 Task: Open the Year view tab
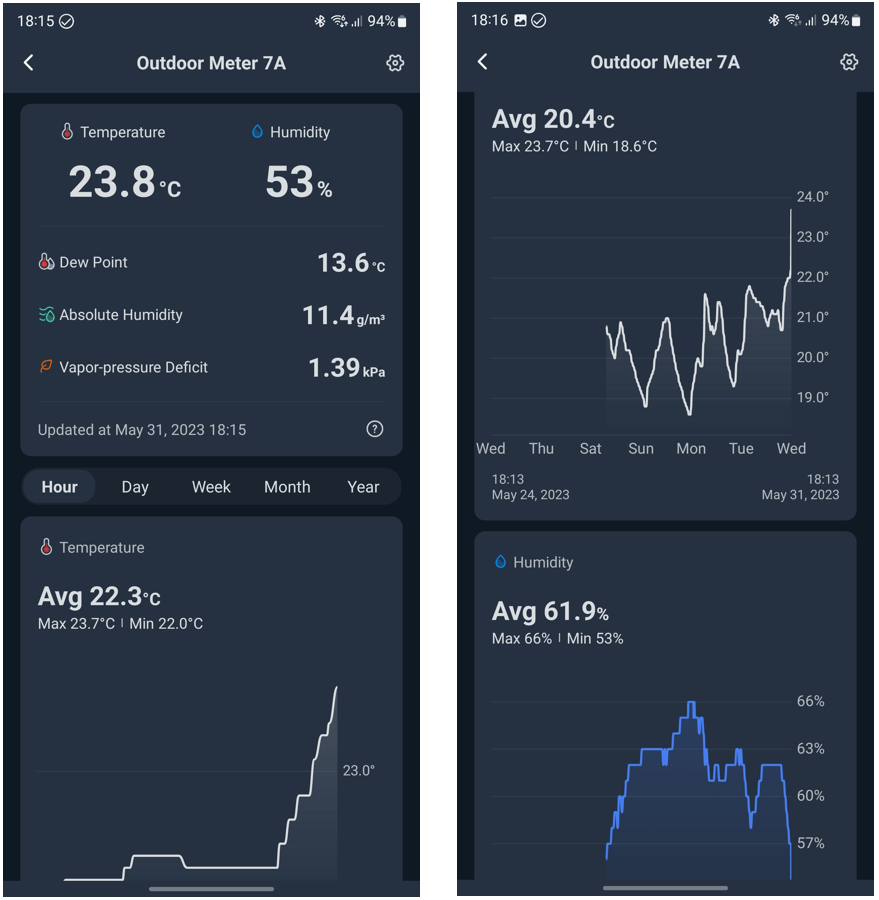tap(362, 486)
